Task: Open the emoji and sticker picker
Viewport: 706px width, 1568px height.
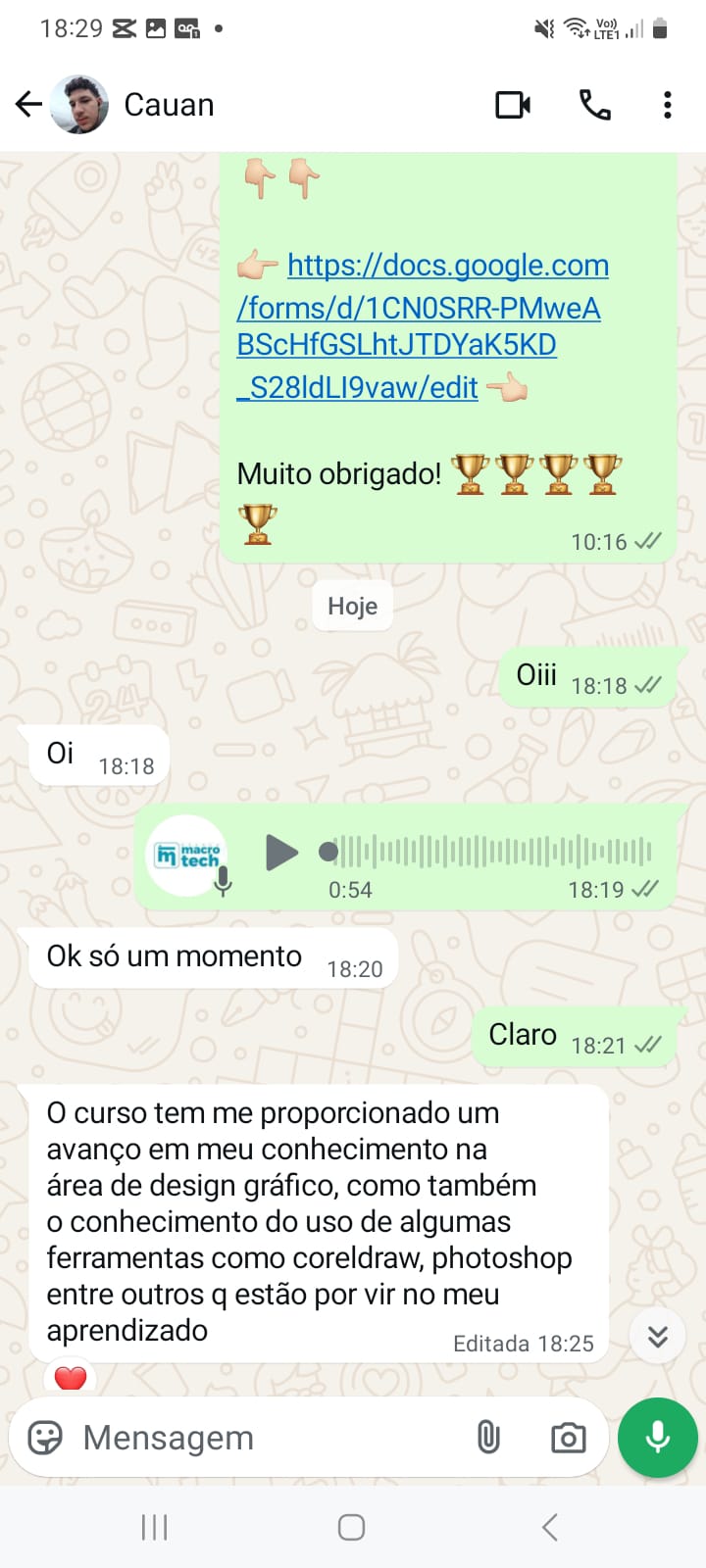Action: (45, 1438)
